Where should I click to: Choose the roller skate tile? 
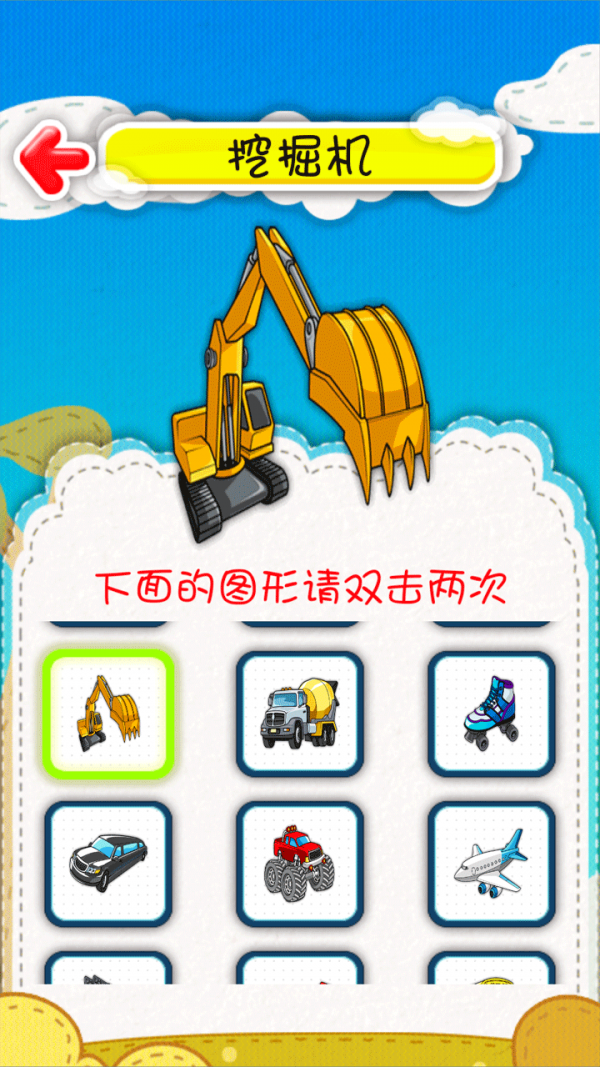click(491, 714)
